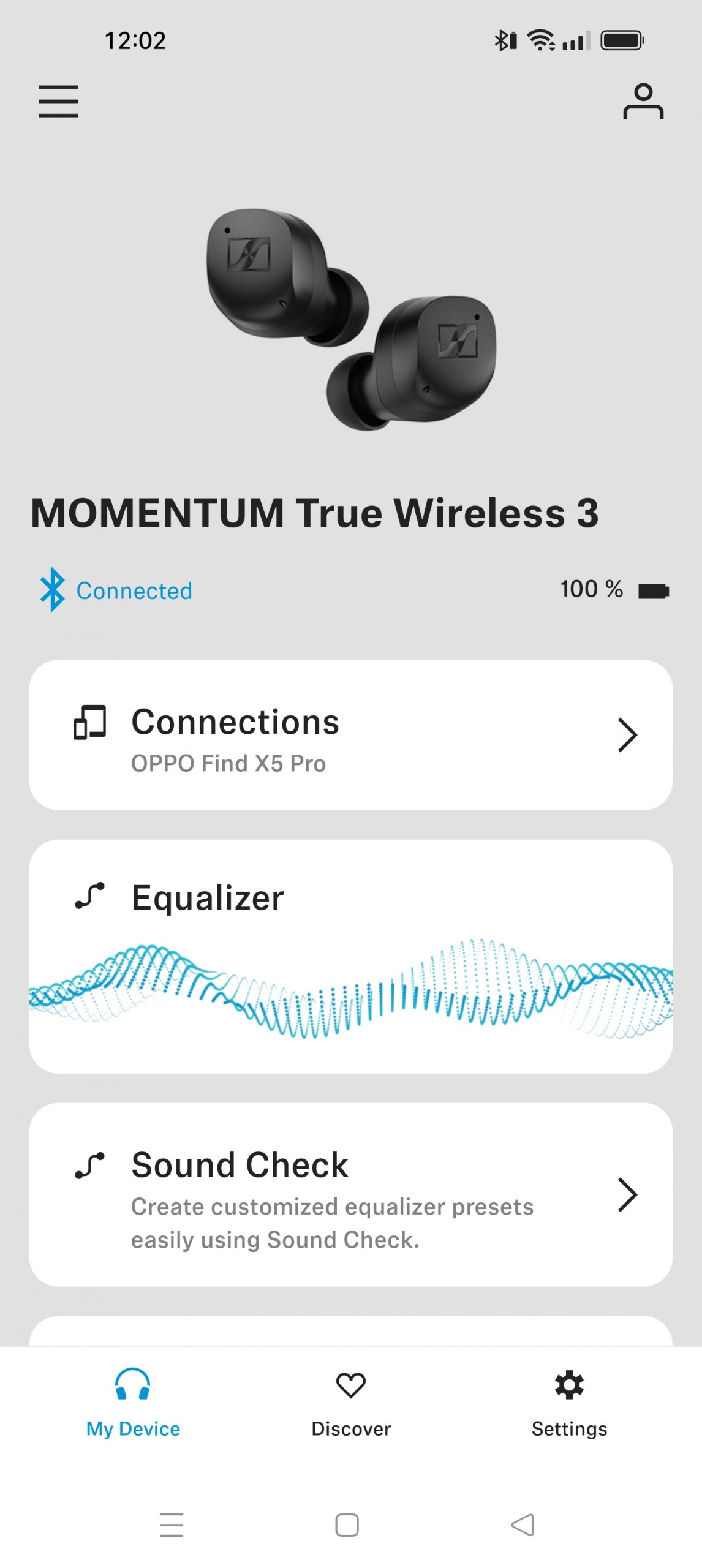Open the user account profile icon
This screenshot has height=1568, width=702.
[x=643, y=101]
